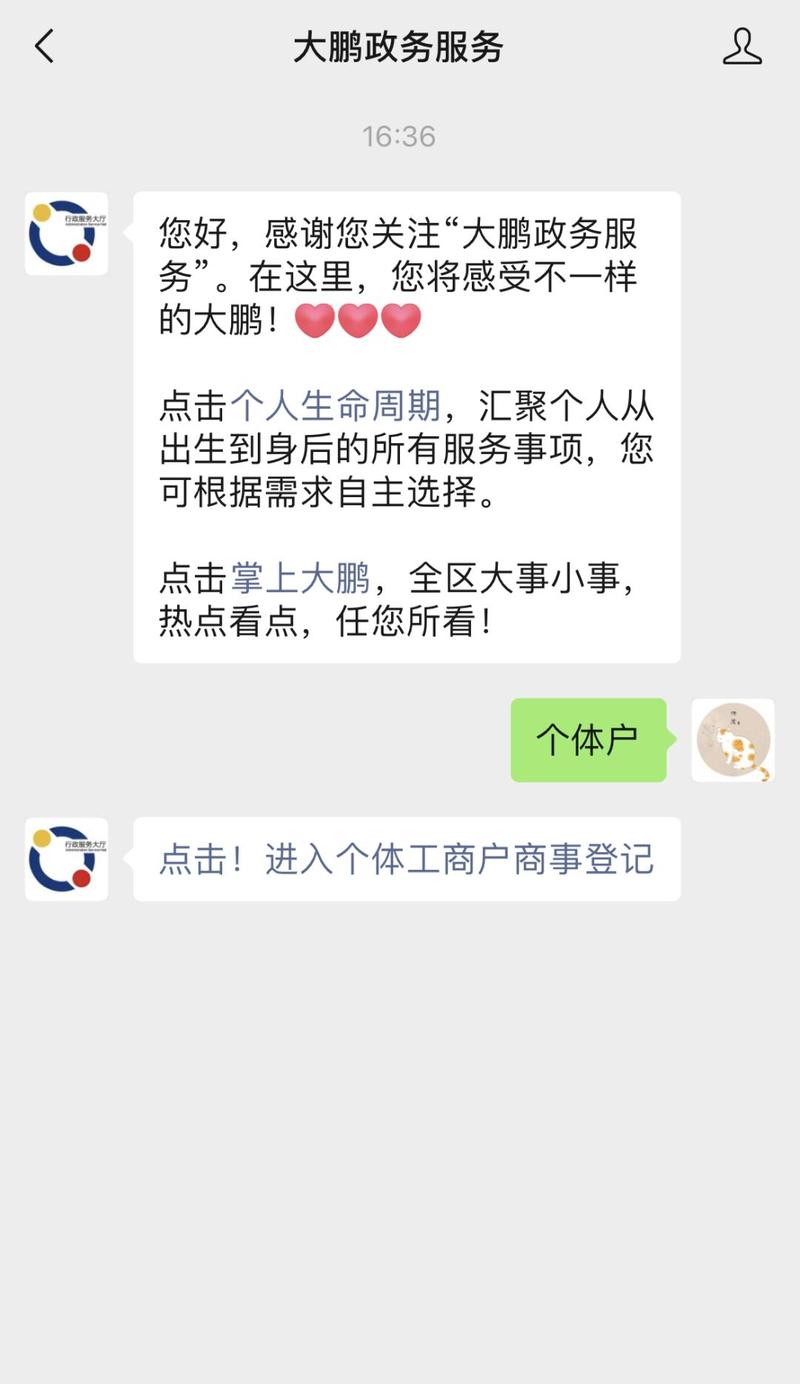This screenshot has width=800, height=1384.
Task: Open the 个人生命周期 link
Action: [335, 406]
